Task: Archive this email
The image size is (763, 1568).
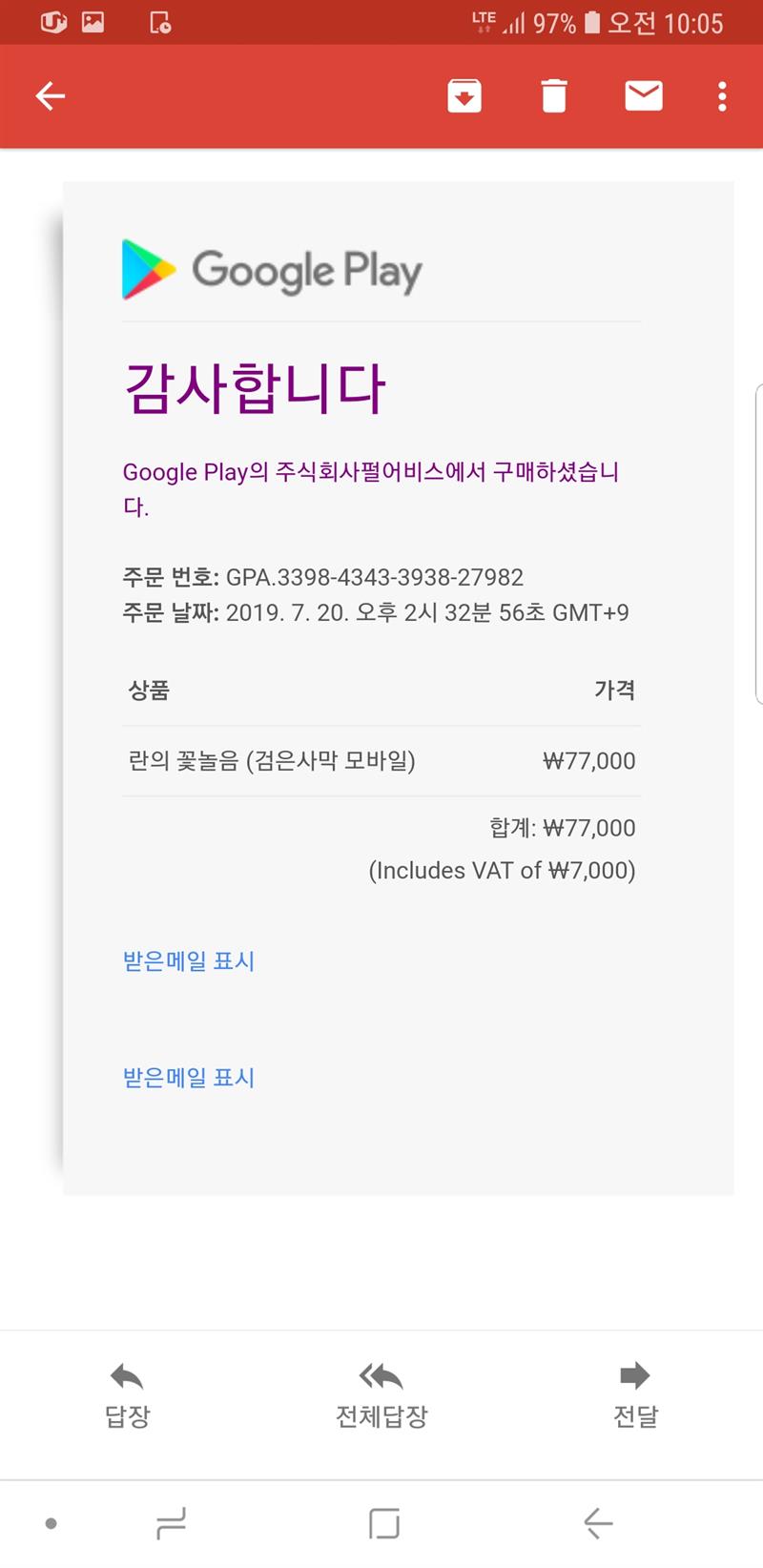Action: 464,95
